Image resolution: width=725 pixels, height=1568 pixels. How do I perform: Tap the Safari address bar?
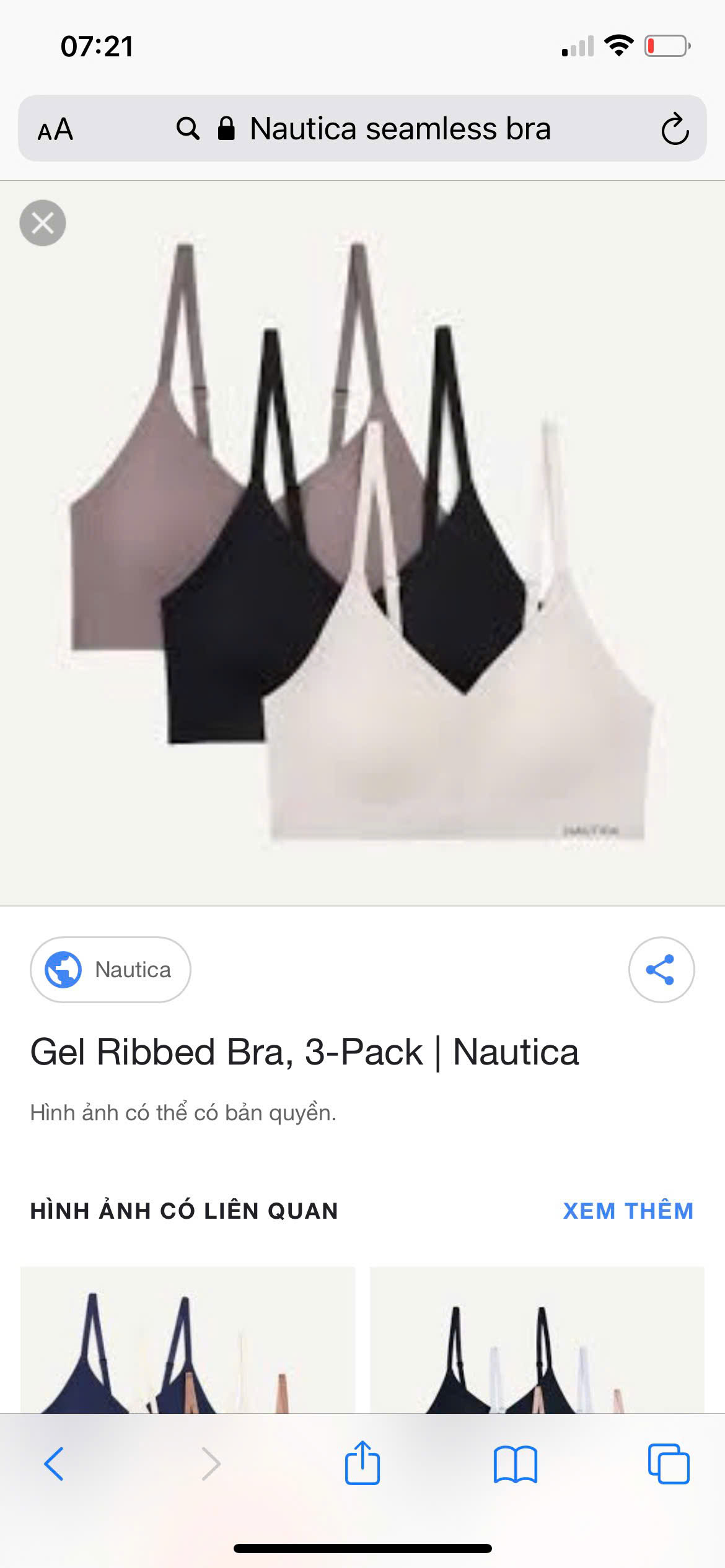point(372,129)
